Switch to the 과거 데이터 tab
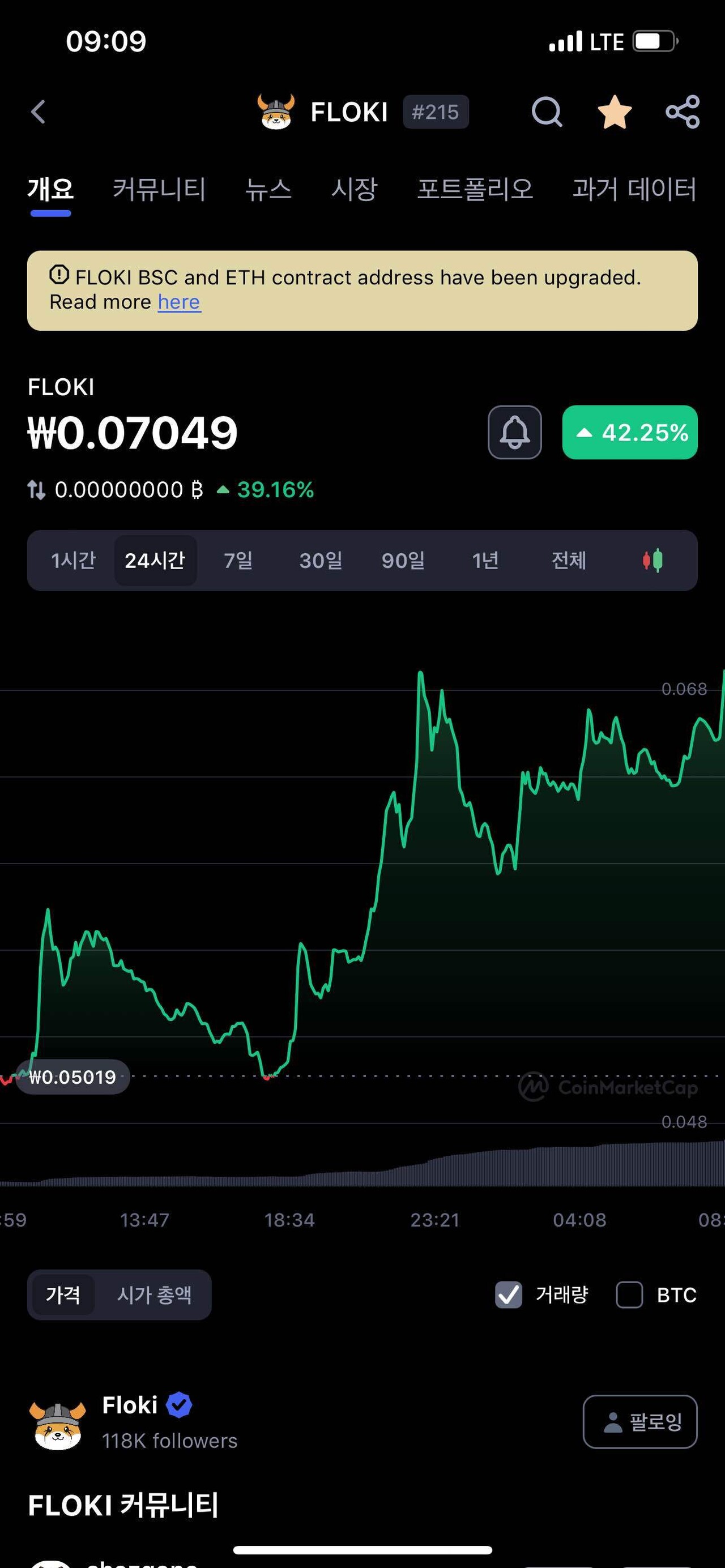 point(634,189)
